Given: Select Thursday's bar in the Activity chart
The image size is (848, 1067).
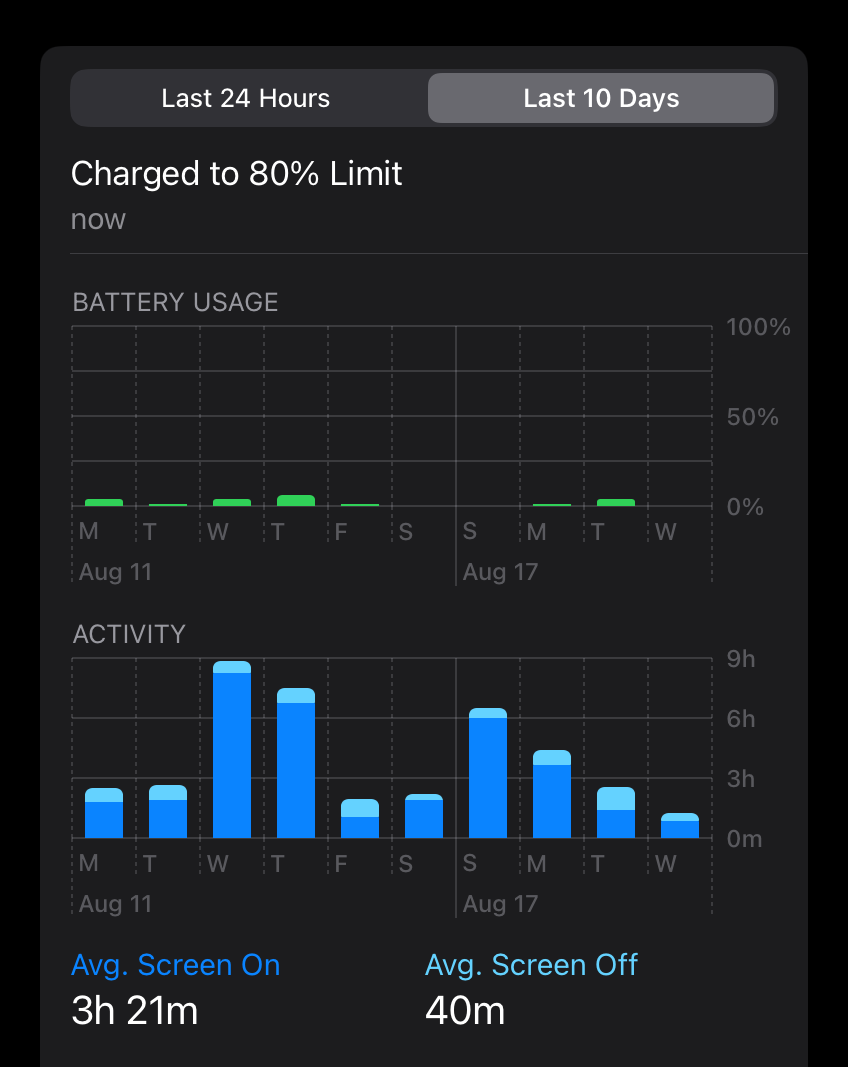Looking at the screenshot, I should coord(296,764).
